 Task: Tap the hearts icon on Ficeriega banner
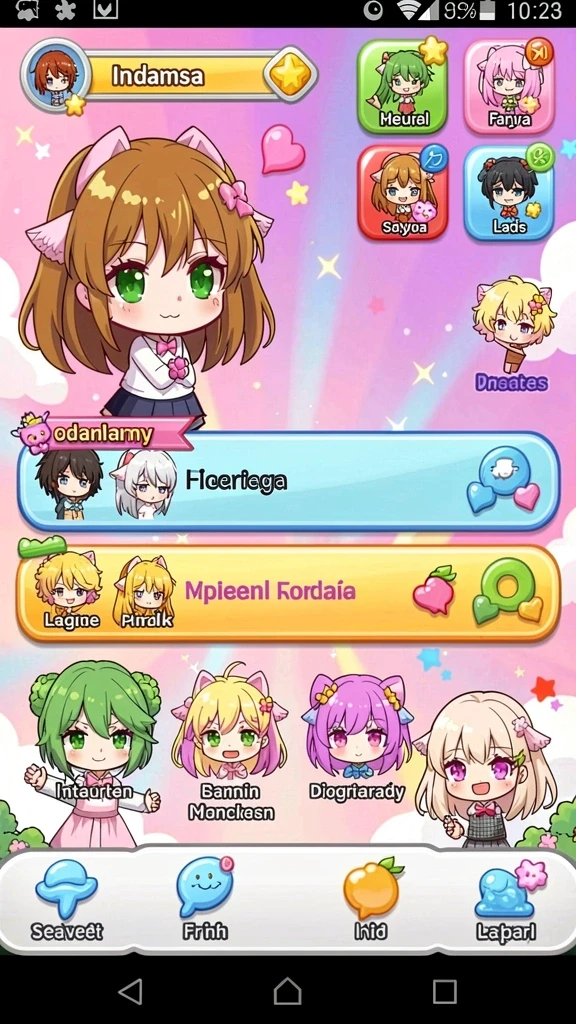504,481
